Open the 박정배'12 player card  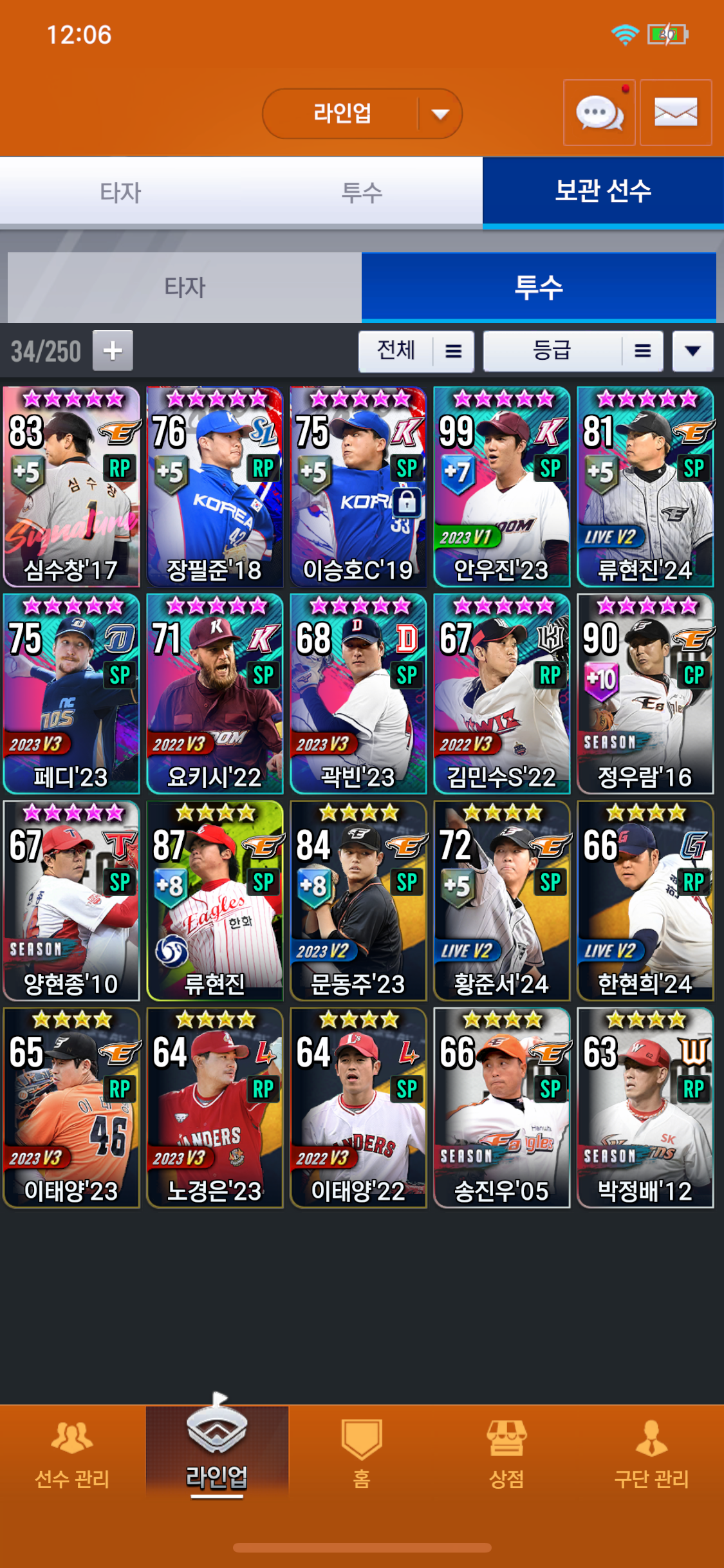pos(645,1108)
